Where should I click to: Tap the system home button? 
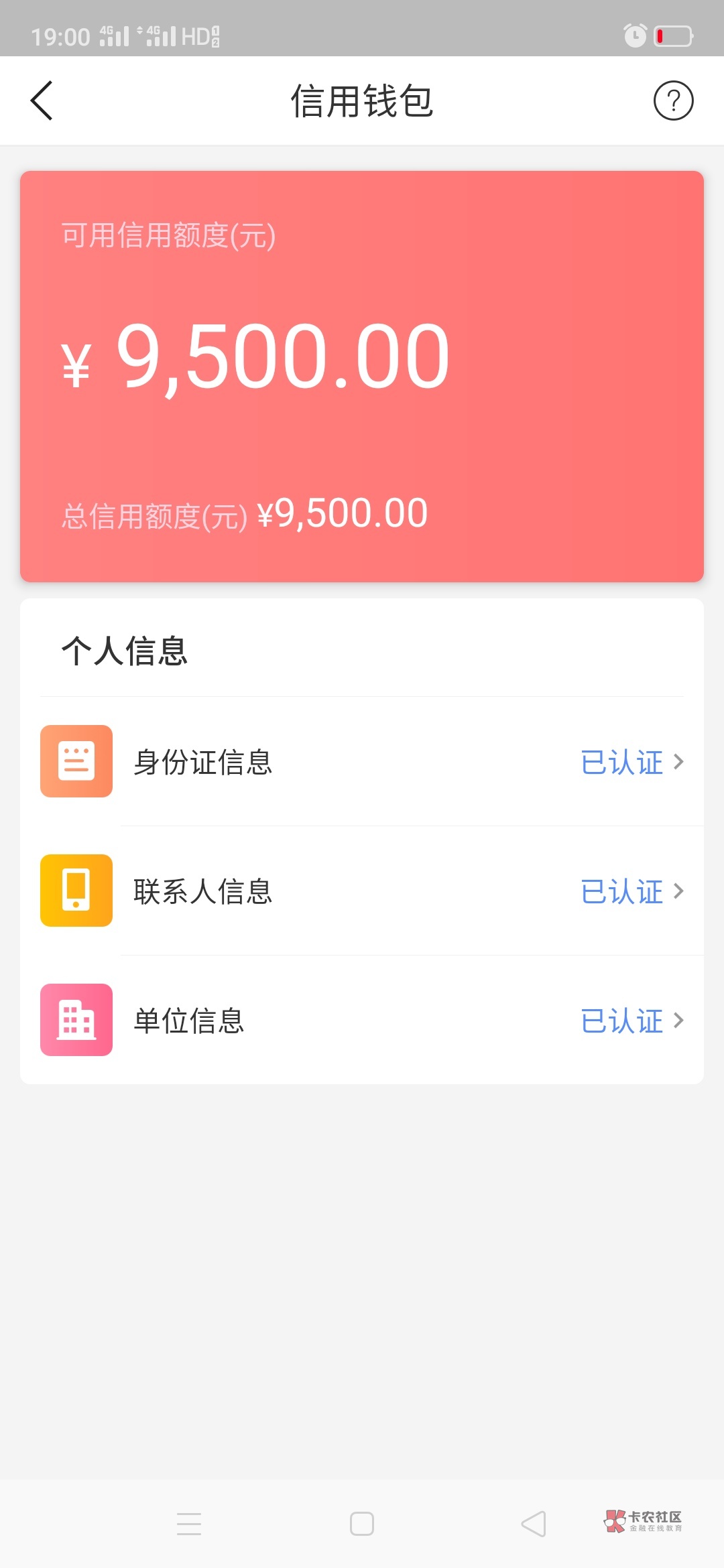[x=362, y=1524]
